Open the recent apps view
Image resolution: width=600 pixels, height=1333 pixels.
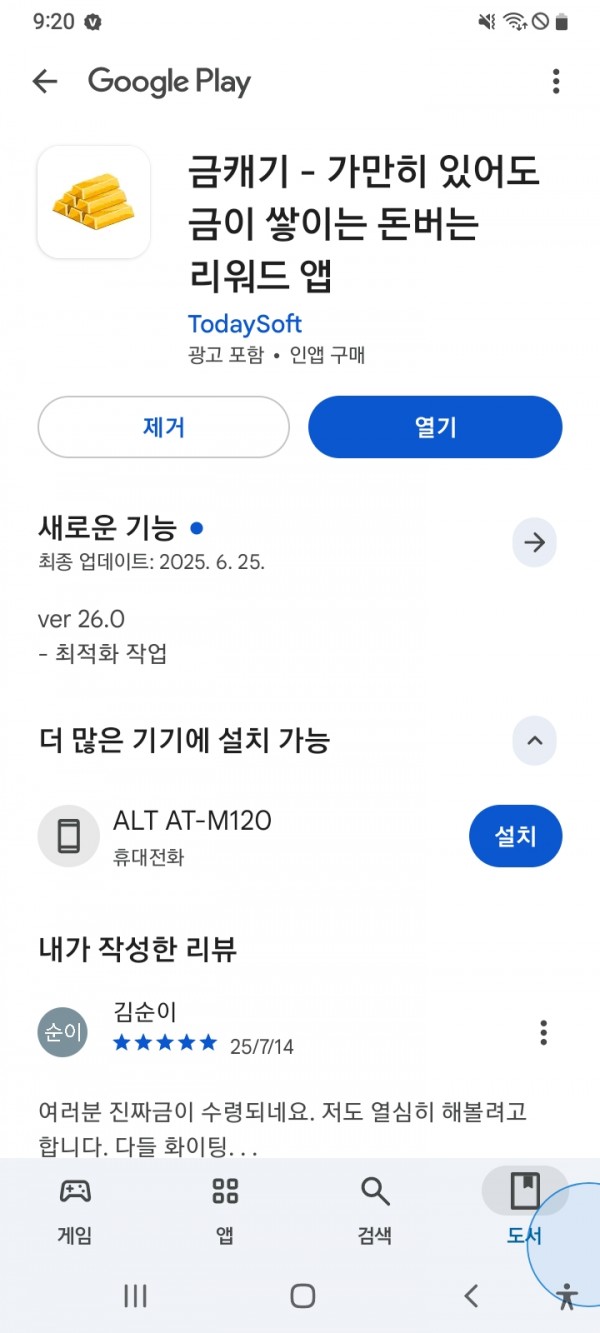(x=135, y=1297)
